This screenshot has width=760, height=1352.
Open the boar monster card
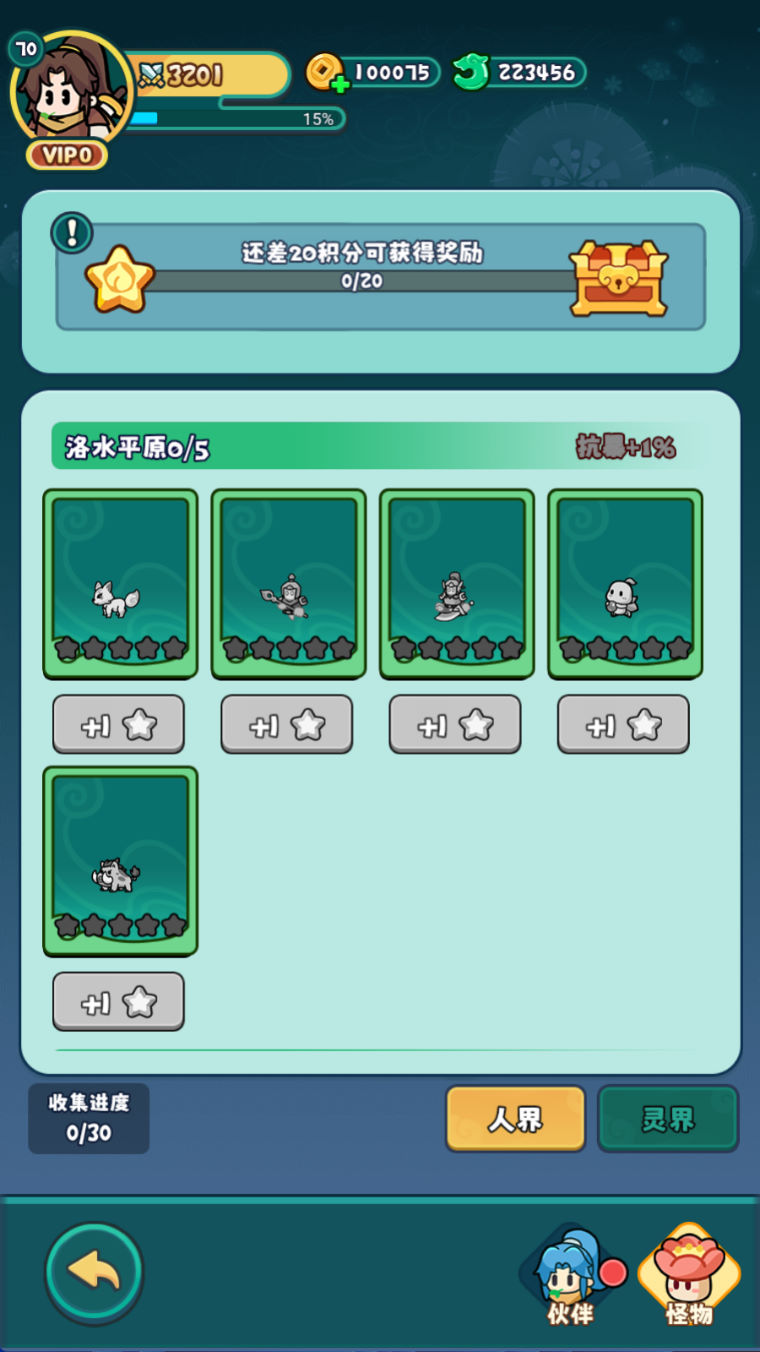point(120,860)
